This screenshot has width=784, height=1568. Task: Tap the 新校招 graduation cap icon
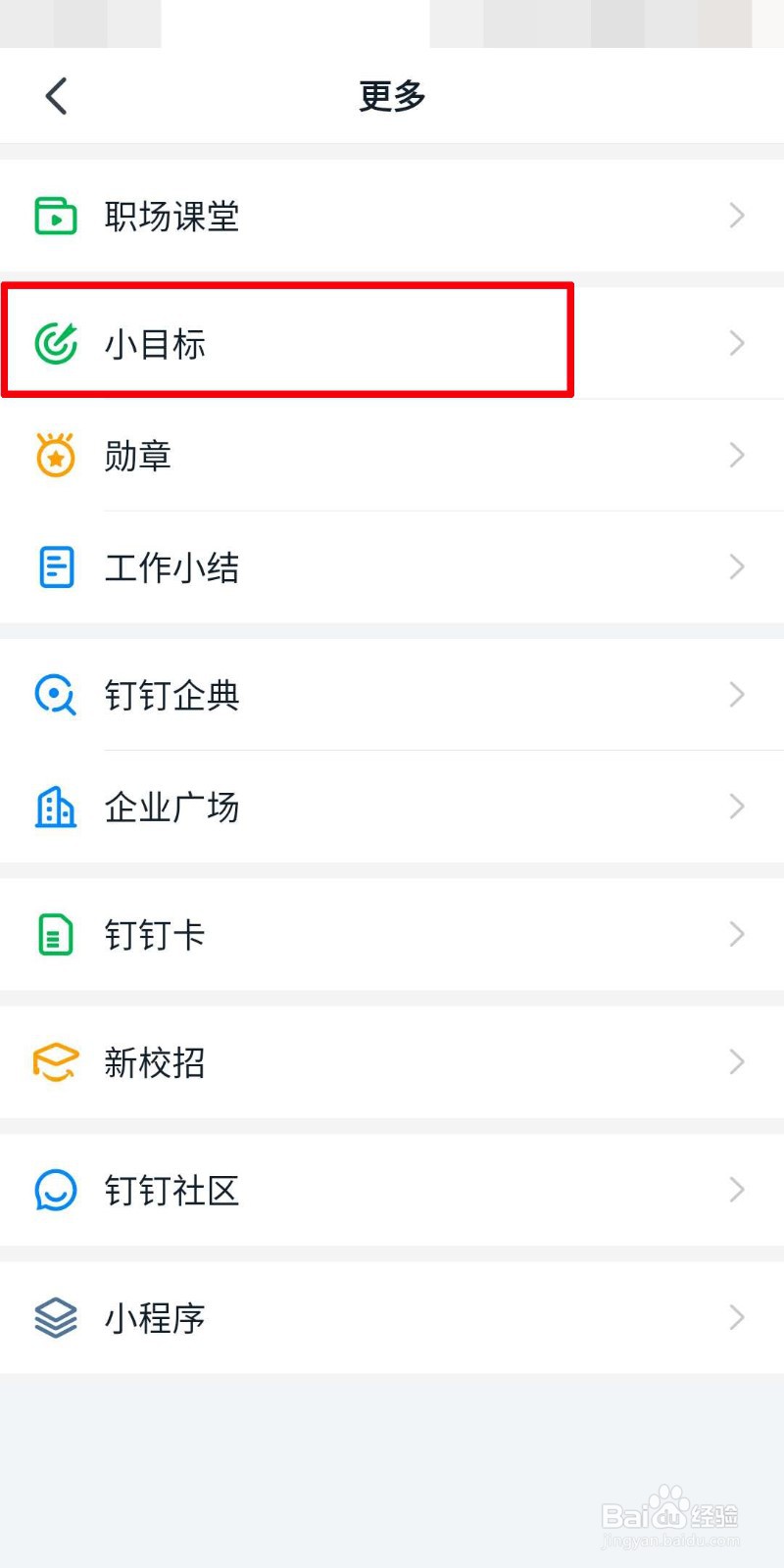(56, 1062)
